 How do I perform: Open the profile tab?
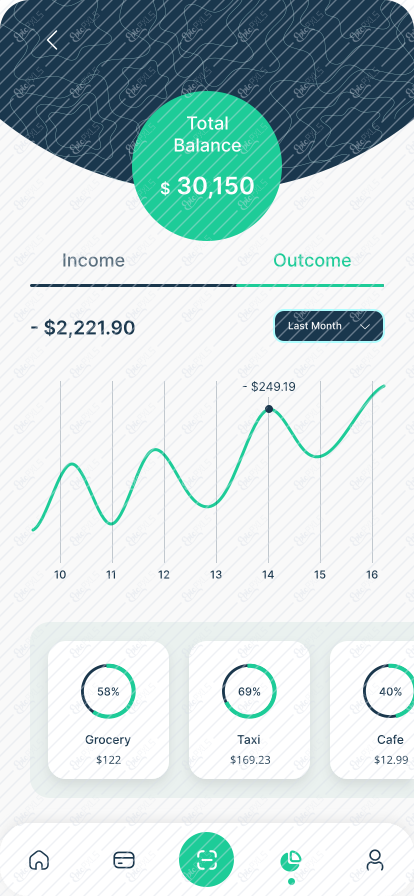[375, 859]
